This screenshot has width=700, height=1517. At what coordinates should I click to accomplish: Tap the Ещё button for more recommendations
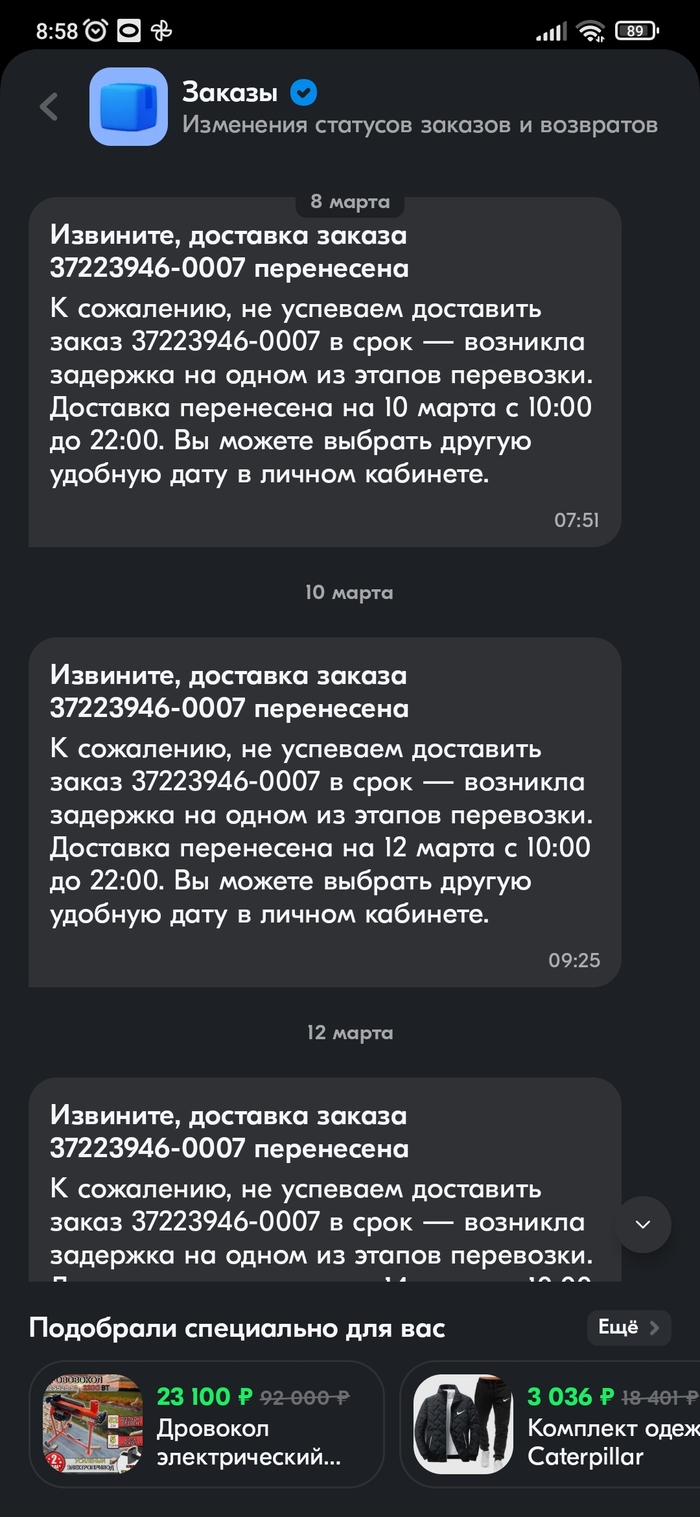628,1328
